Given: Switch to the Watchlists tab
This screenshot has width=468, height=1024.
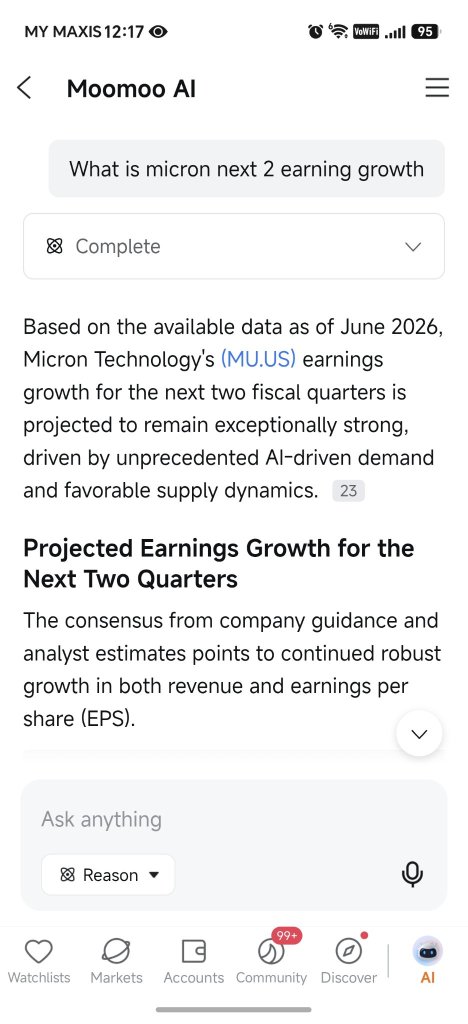Looking at the screenshot, I should pos(39,961).
